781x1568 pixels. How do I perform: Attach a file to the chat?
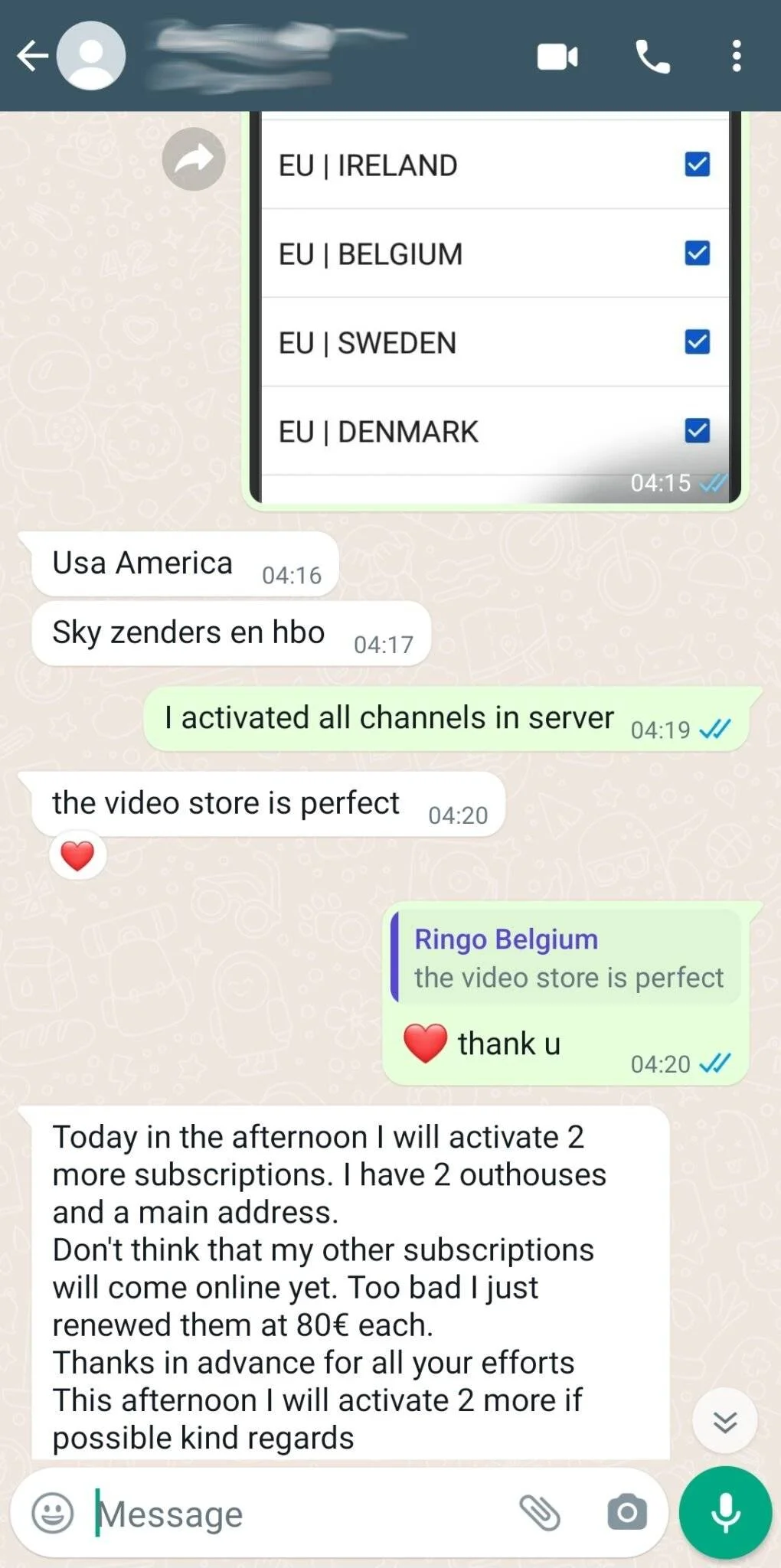540,1513
